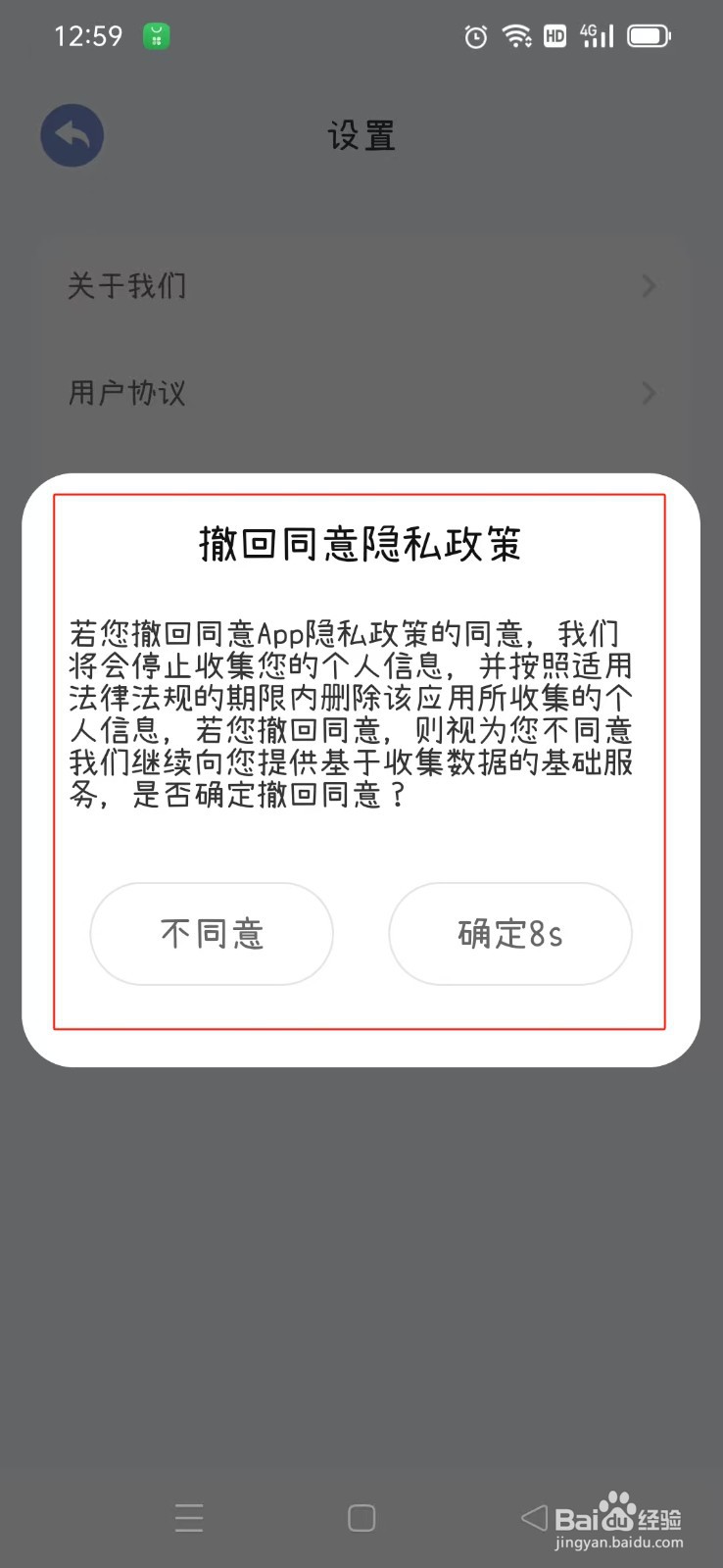This screenshot has height=1568, width=723.
Task: Tap the triangular back key in navigation bar
Action: click(x=532, y=1516)
